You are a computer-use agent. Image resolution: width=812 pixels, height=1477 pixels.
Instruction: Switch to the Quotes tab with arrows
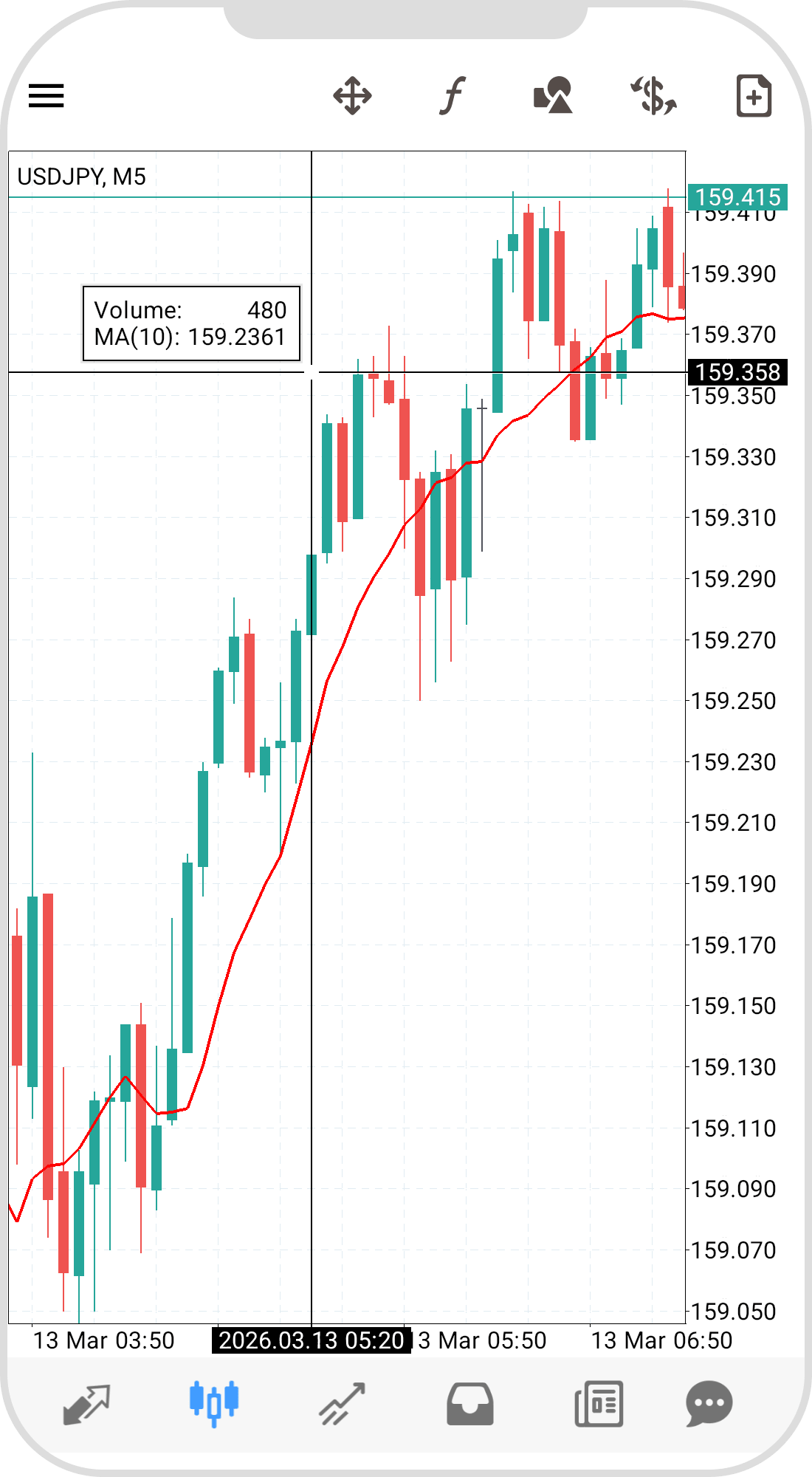tap(86, 1403)
